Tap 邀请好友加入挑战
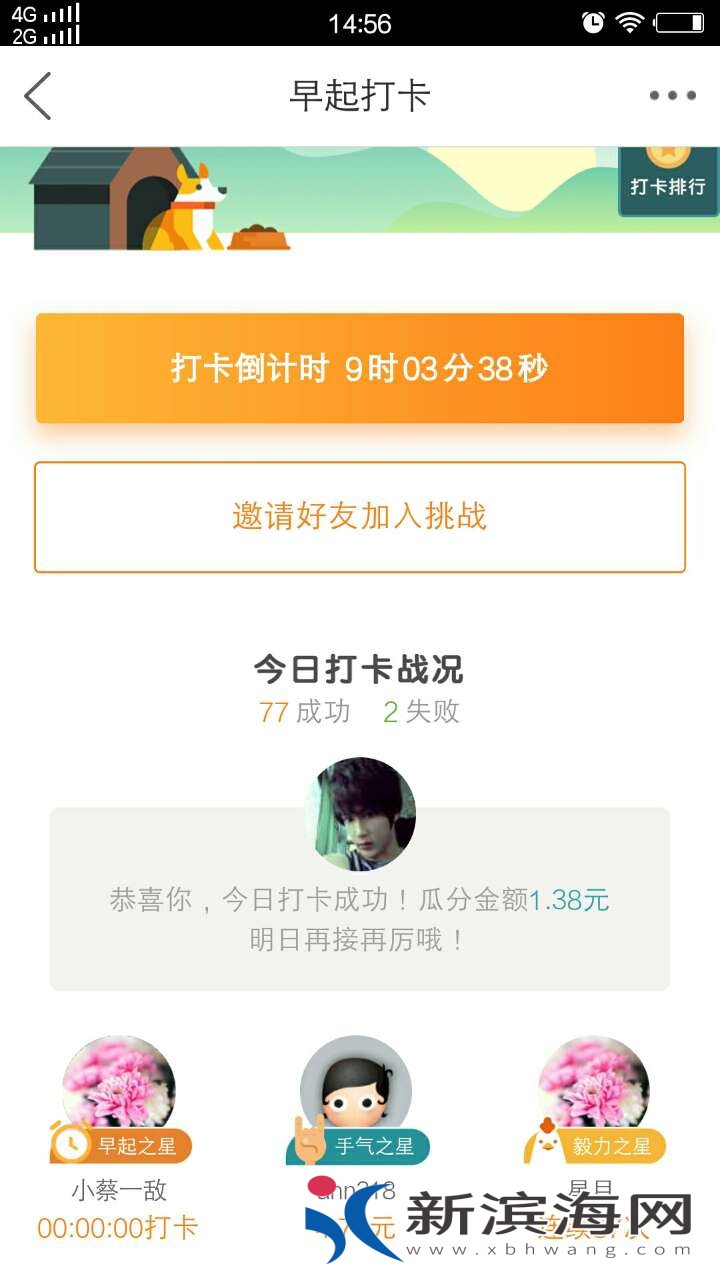The image size is (720, 1280). point(360,517)
